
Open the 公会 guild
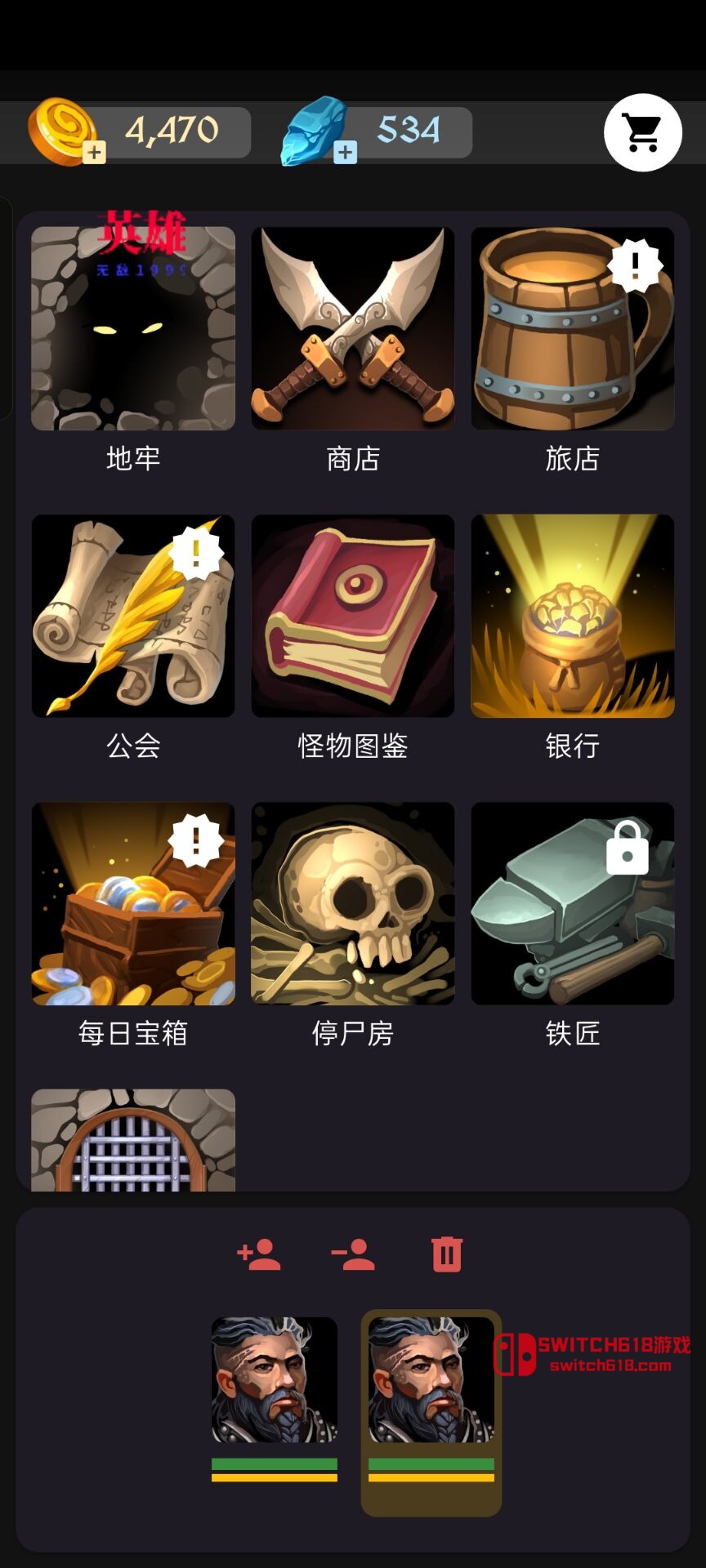tap(133, 616)
